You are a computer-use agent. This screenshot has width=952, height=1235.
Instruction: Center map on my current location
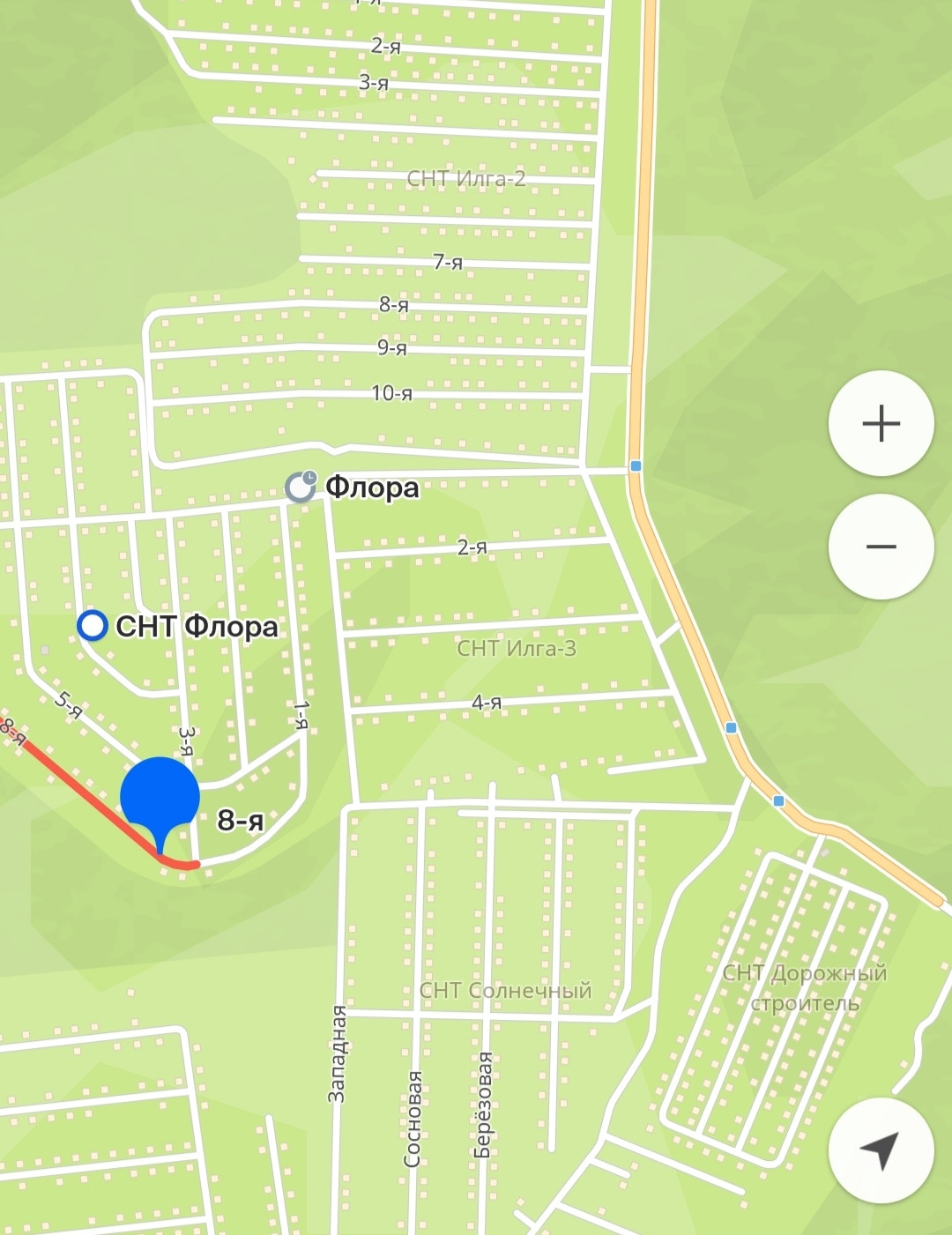881,1150
